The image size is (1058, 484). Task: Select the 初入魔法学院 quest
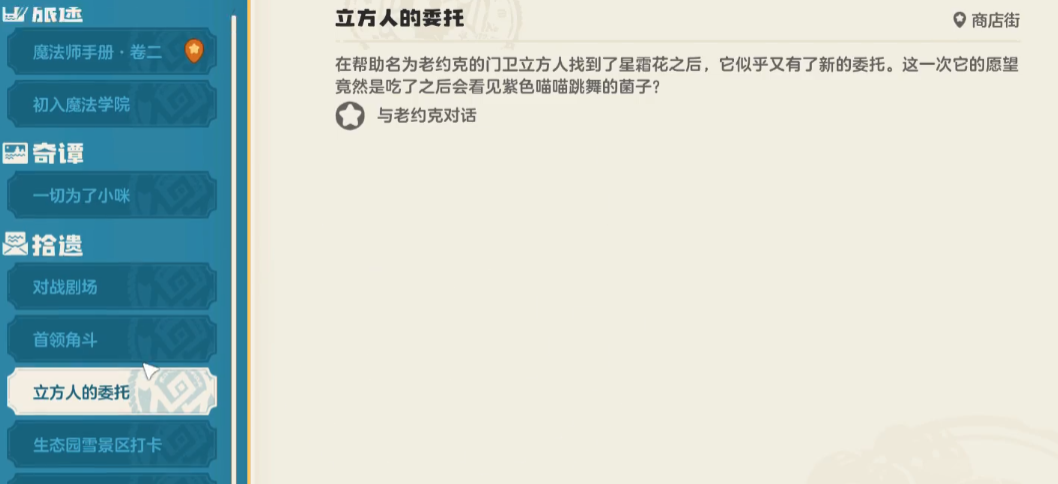coord(110,104)
